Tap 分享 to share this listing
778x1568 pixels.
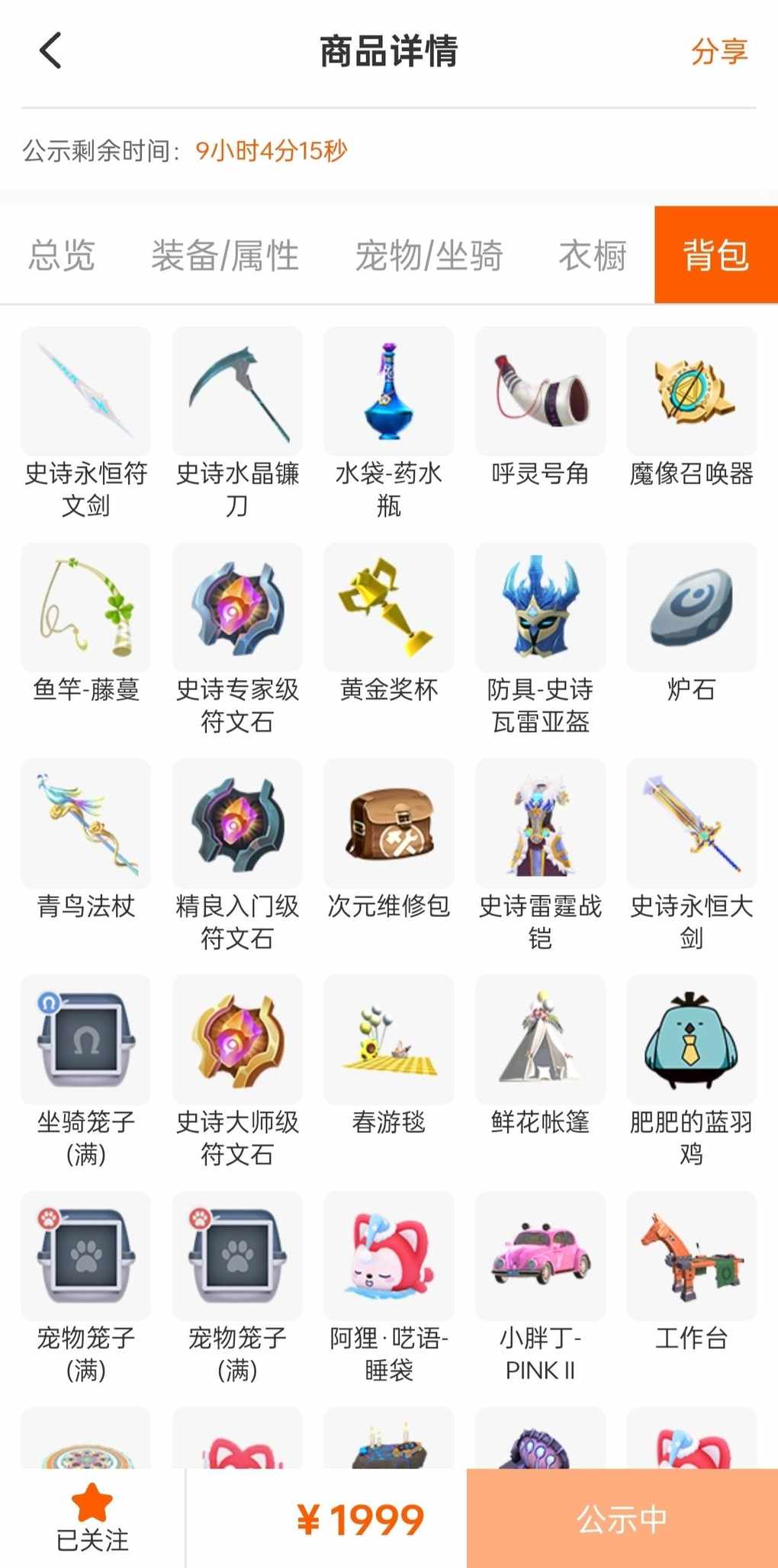[x=719, y=51]
